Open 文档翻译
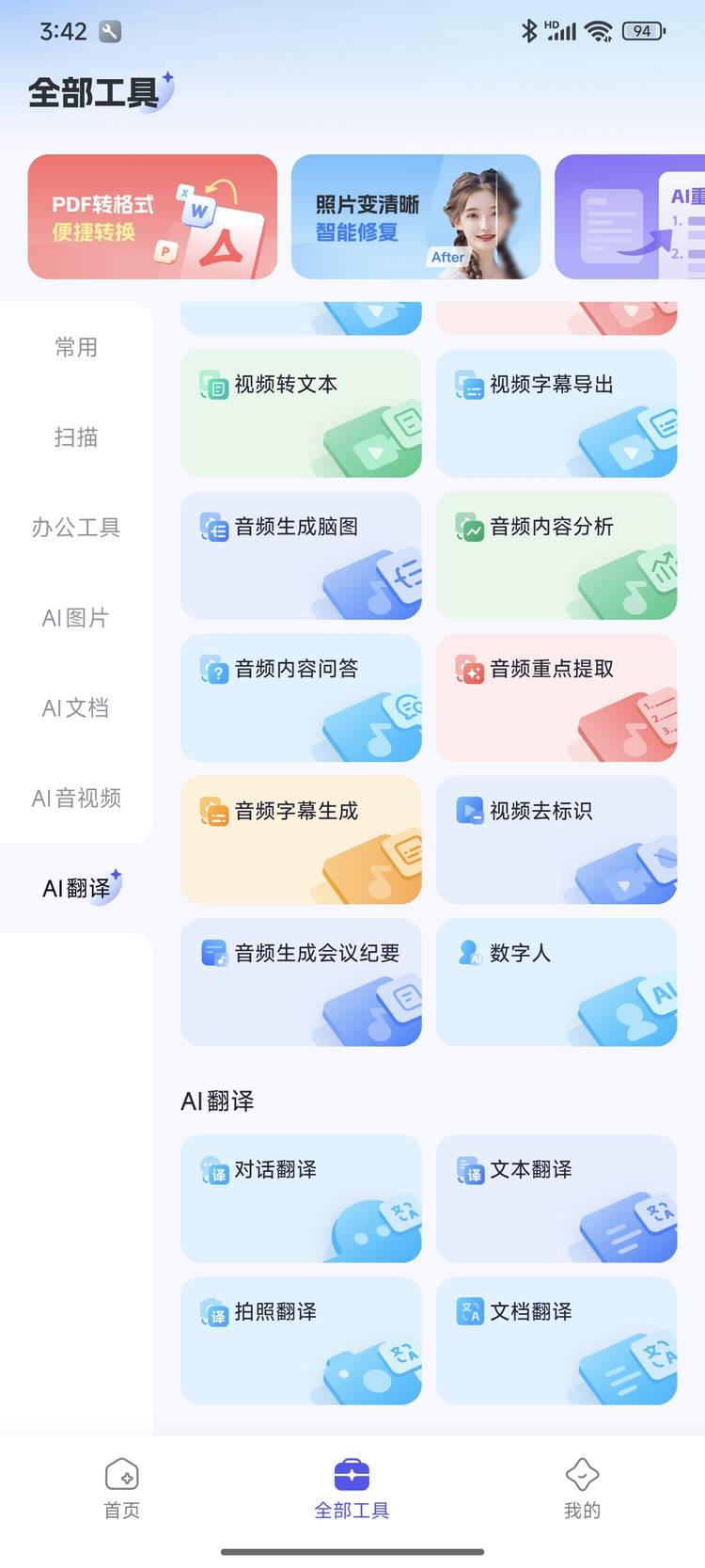Image resolution: width=705 pixels, height=1568 pixels. (556, 1341)
